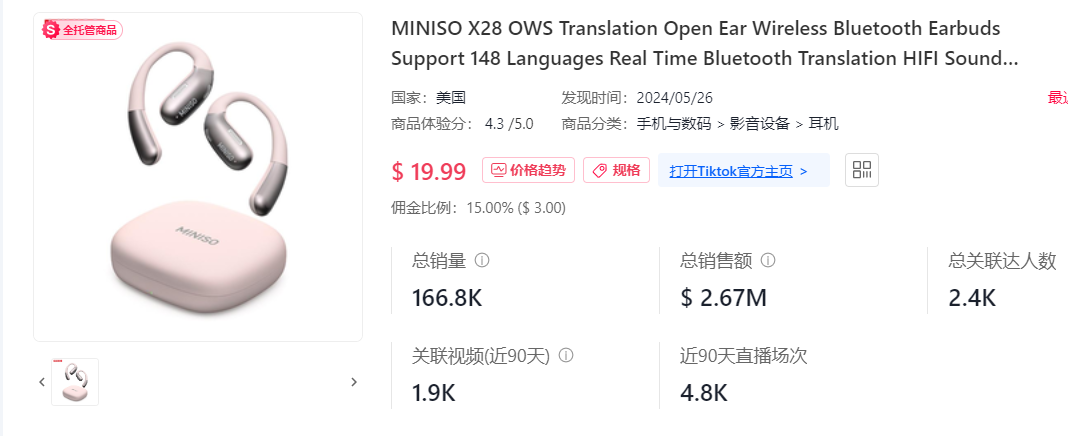This screenshot has height=436, width=1068.
Task: Tap the 价格趋势 price trend button
Action: (x=528, y=170)
